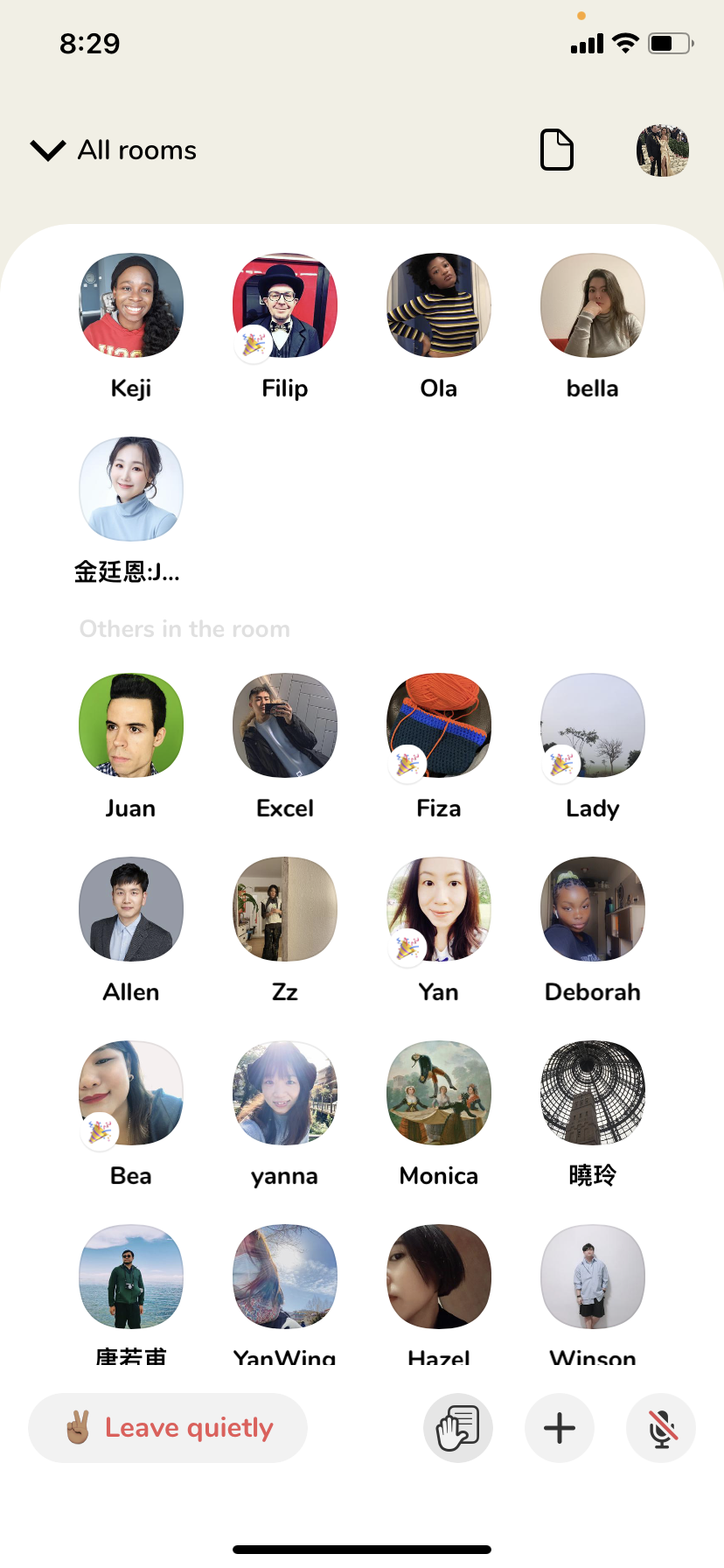Open Filip's profile

[x=285, y=305]
